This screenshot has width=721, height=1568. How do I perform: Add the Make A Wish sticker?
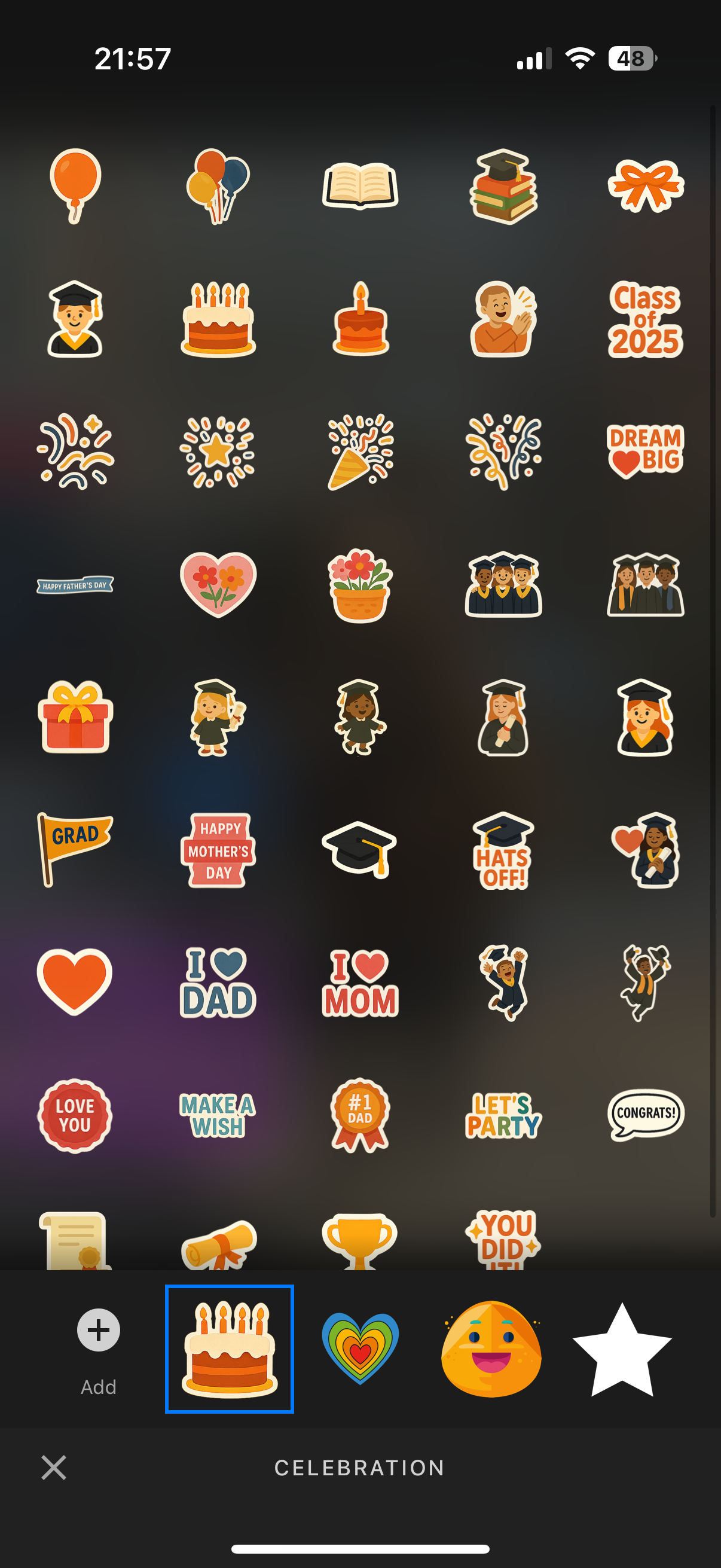218,1115
